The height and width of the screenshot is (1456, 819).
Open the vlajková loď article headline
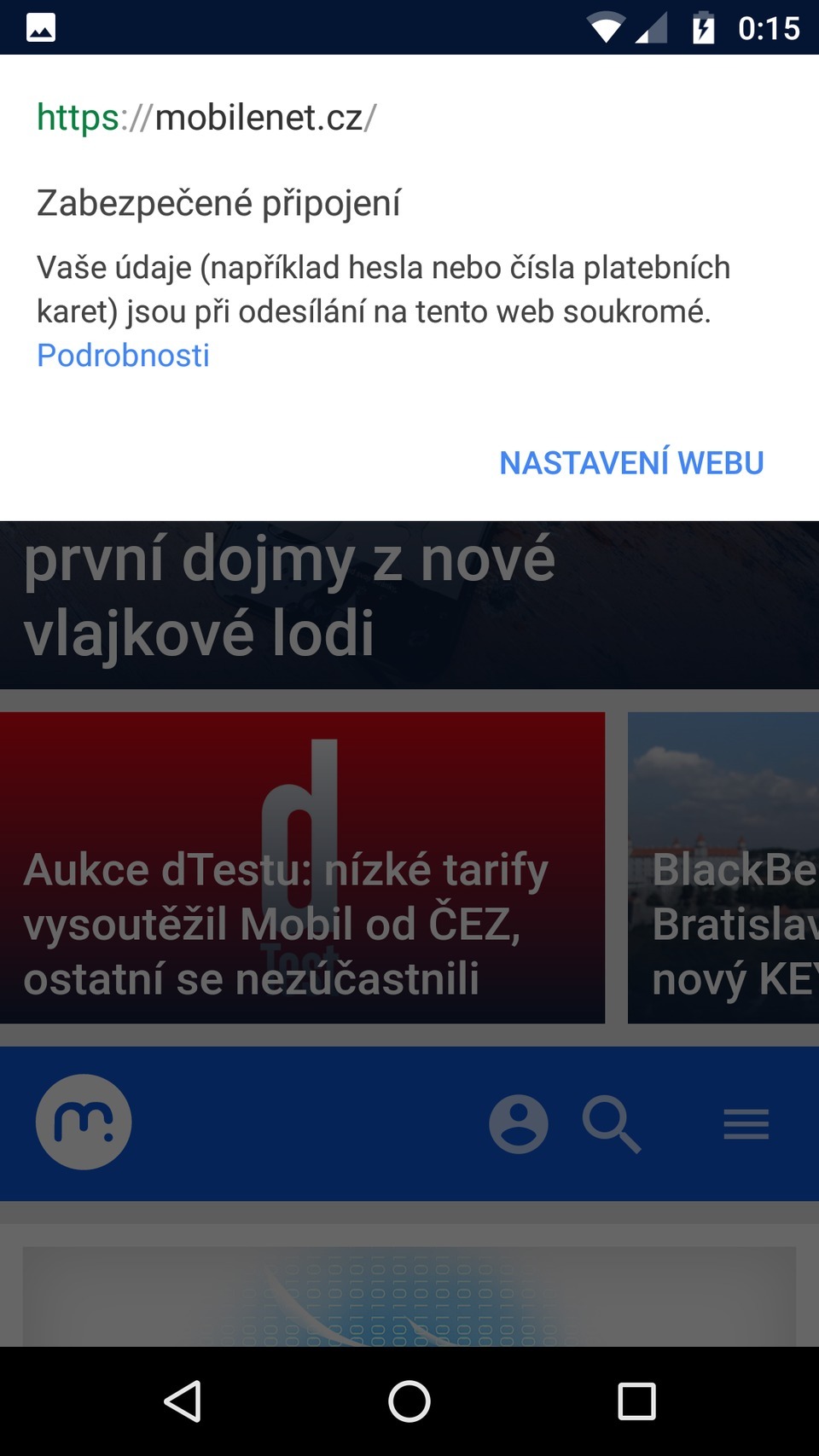(290, 597)
